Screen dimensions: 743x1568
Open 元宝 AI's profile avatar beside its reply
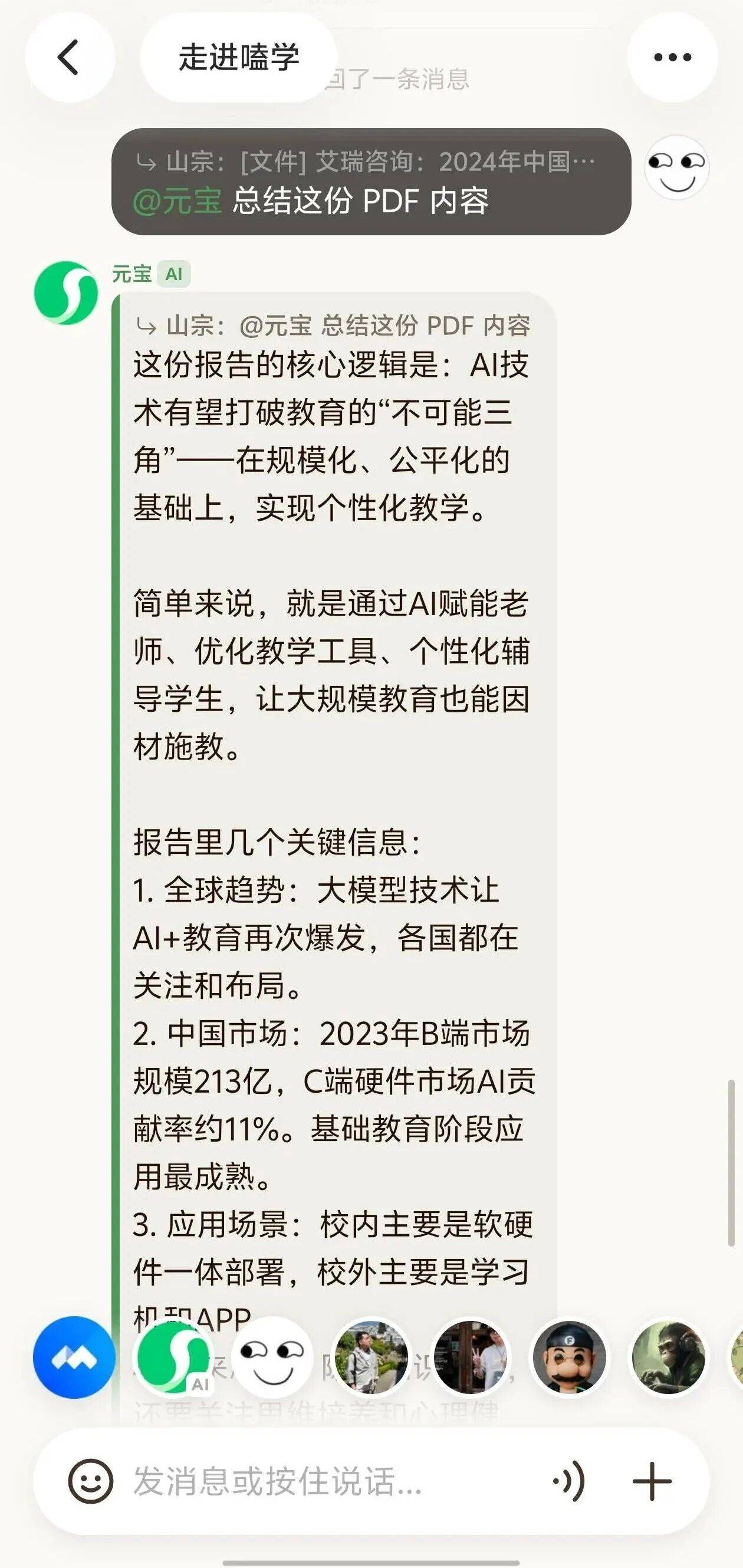tap(65, 292)
